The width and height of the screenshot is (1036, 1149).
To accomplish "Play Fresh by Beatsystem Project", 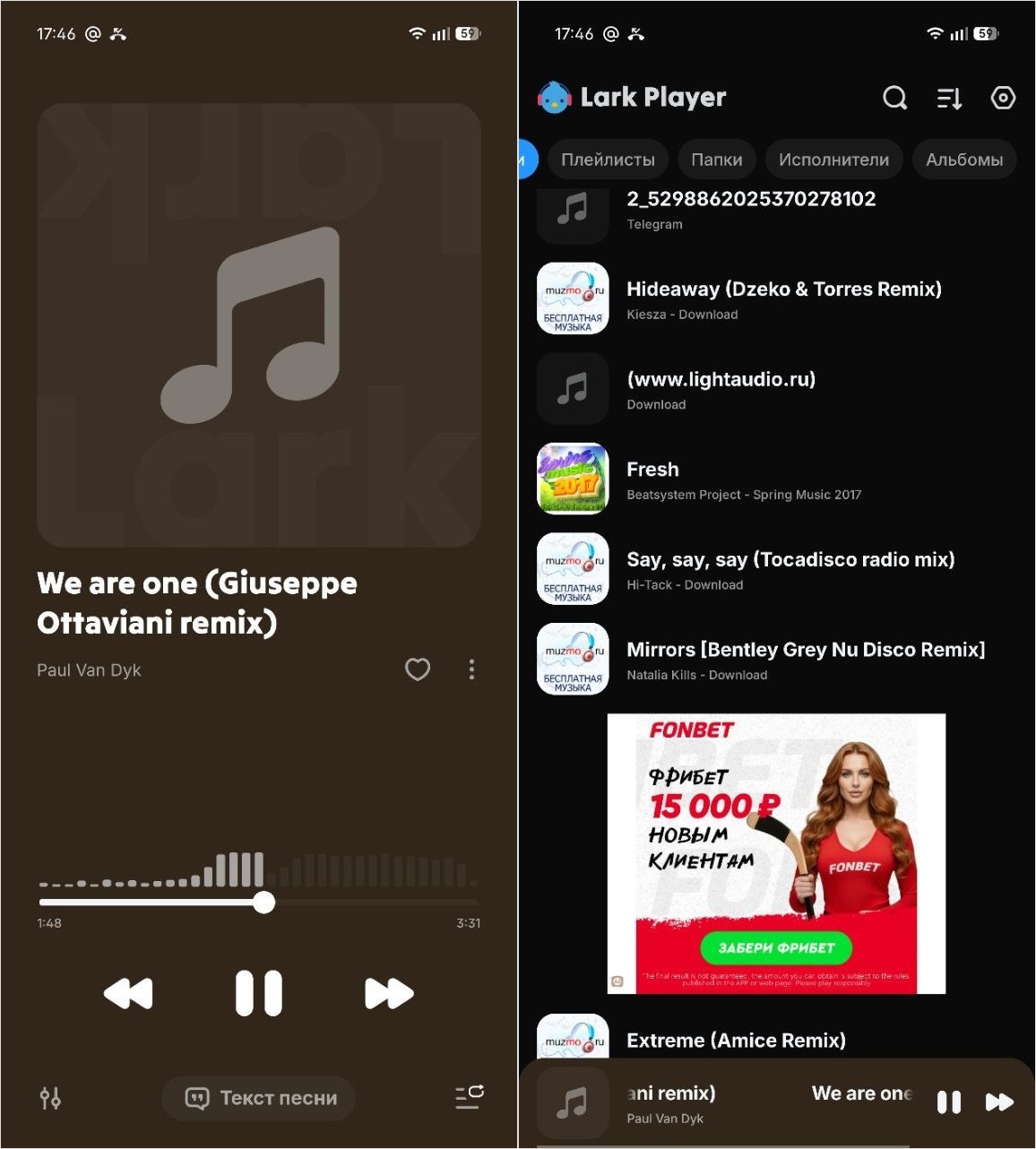I will pyautogui.click(x=743, y=479).
